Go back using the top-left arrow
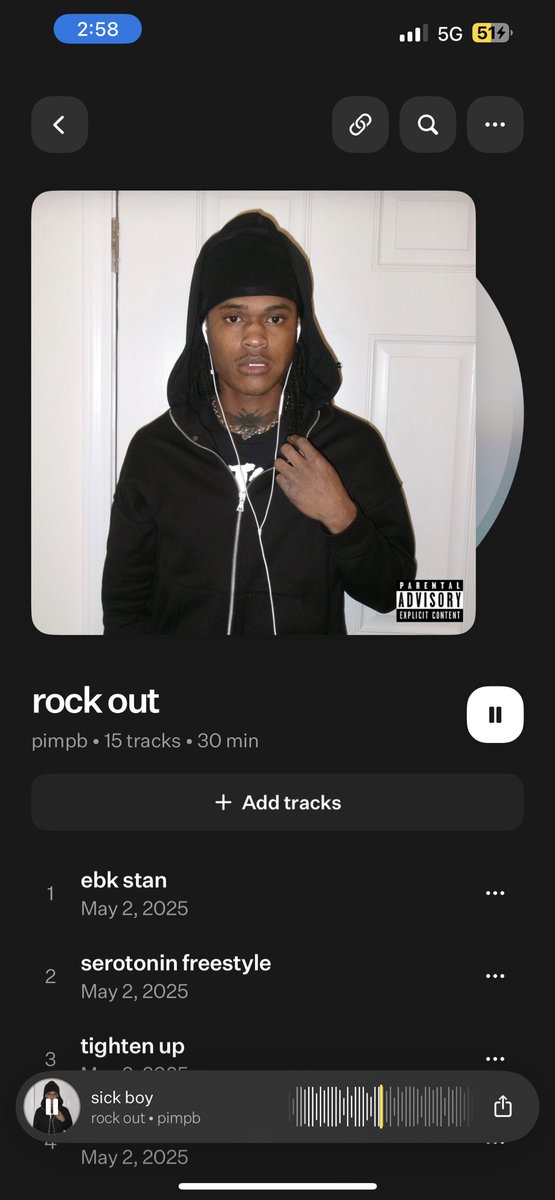 coord(59,125)
